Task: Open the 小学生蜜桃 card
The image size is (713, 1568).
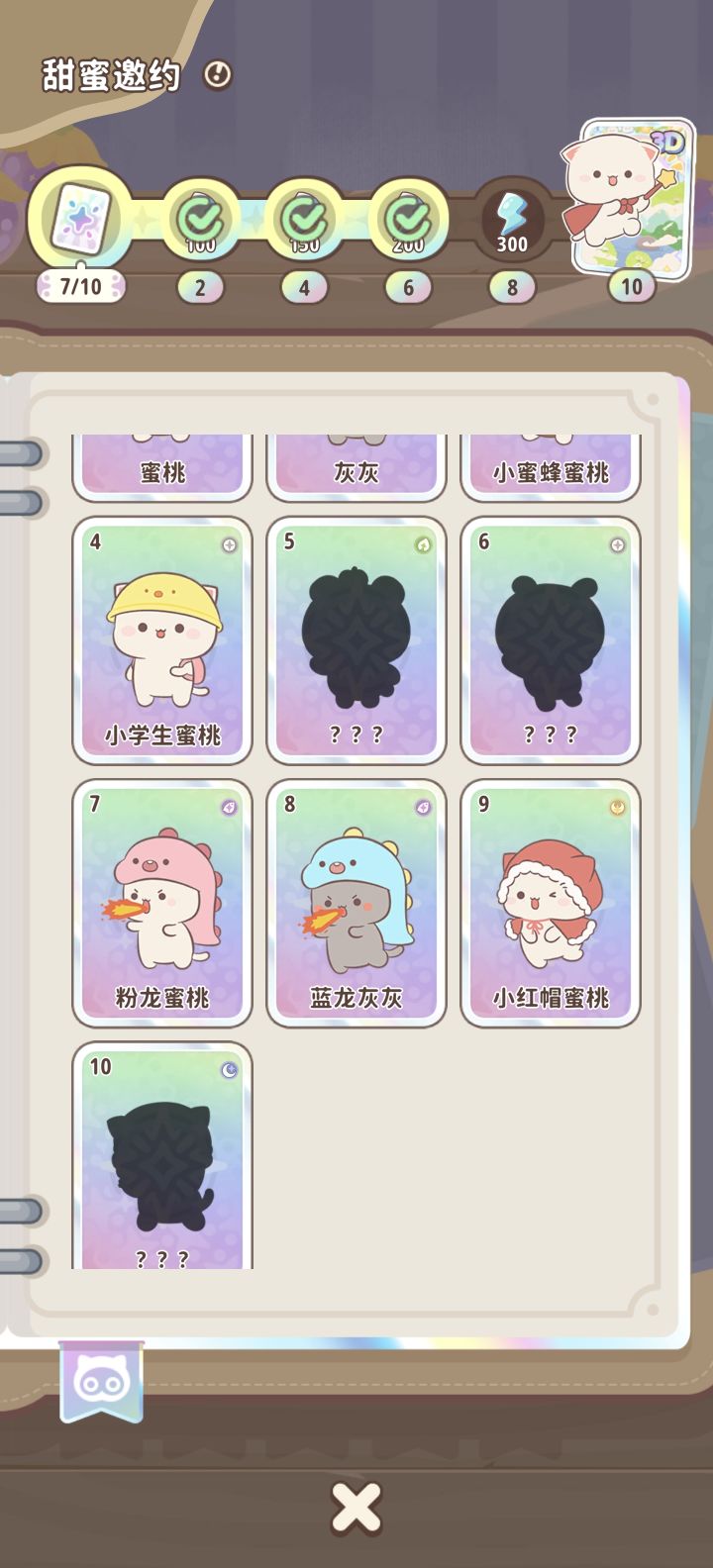Action: (x=162, y=640)
